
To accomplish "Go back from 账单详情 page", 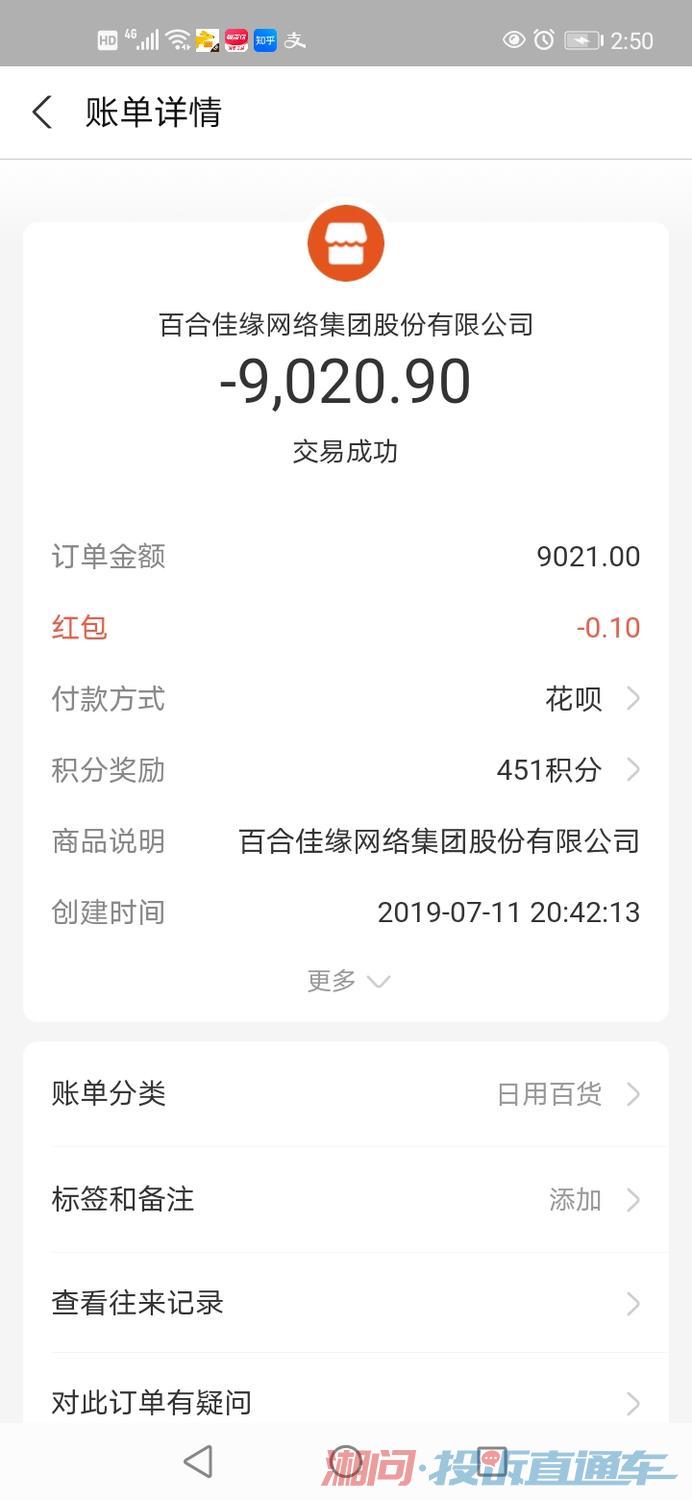I will point(42,112).
